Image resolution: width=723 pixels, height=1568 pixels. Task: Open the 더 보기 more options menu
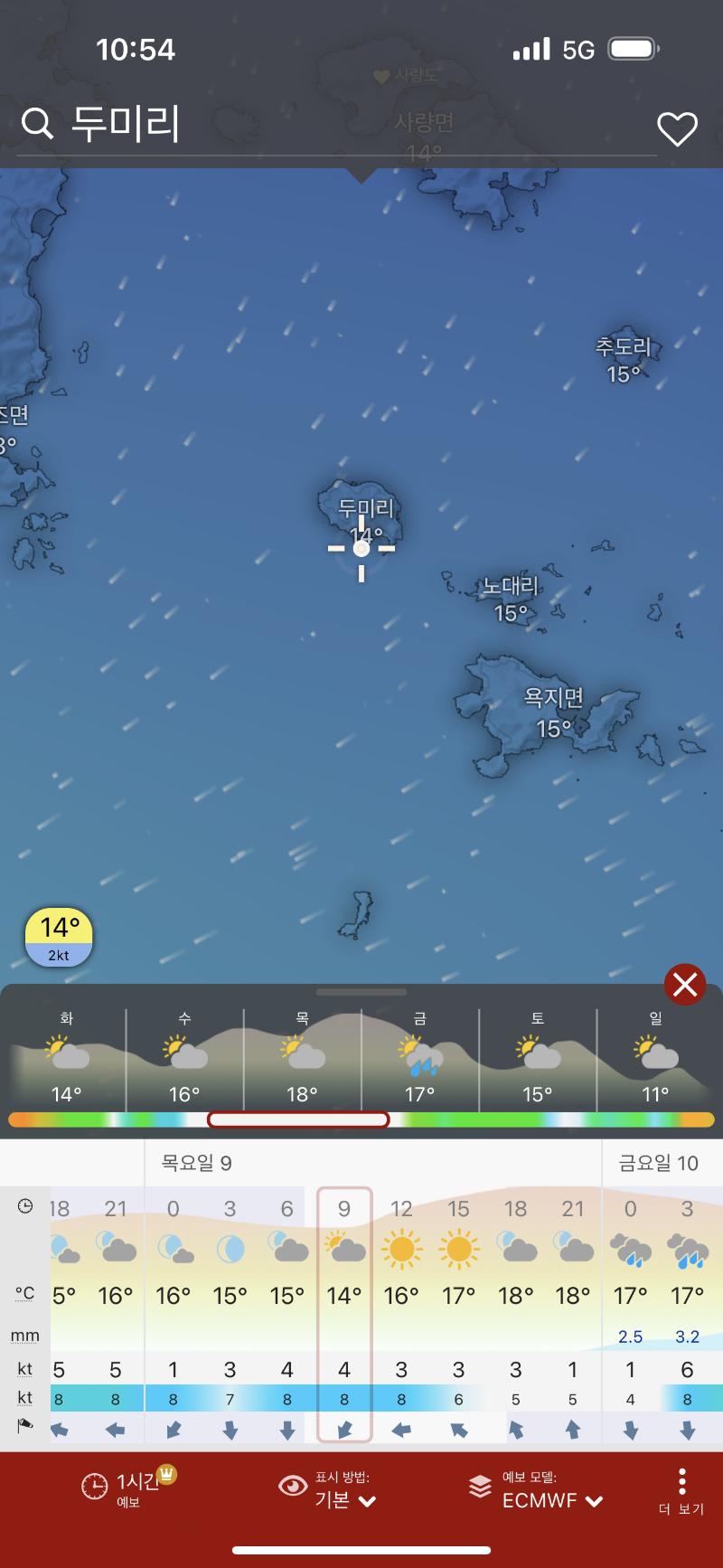[681, 1490]
